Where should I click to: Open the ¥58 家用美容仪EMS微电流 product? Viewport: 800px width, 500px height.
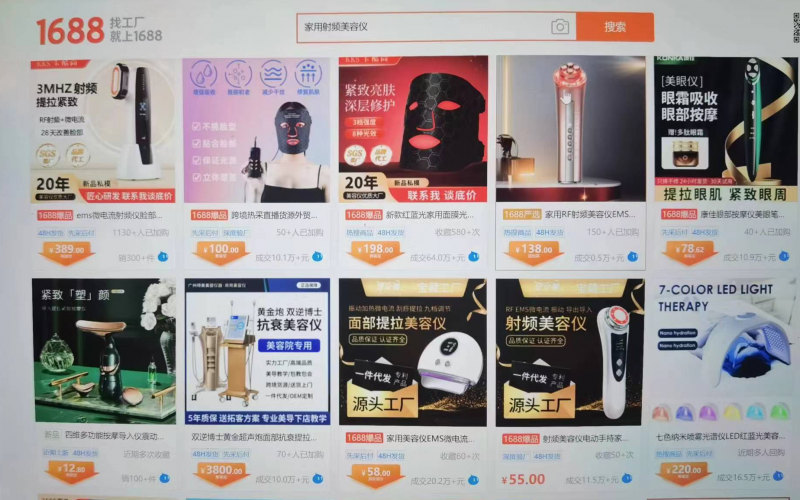[412, 352]
